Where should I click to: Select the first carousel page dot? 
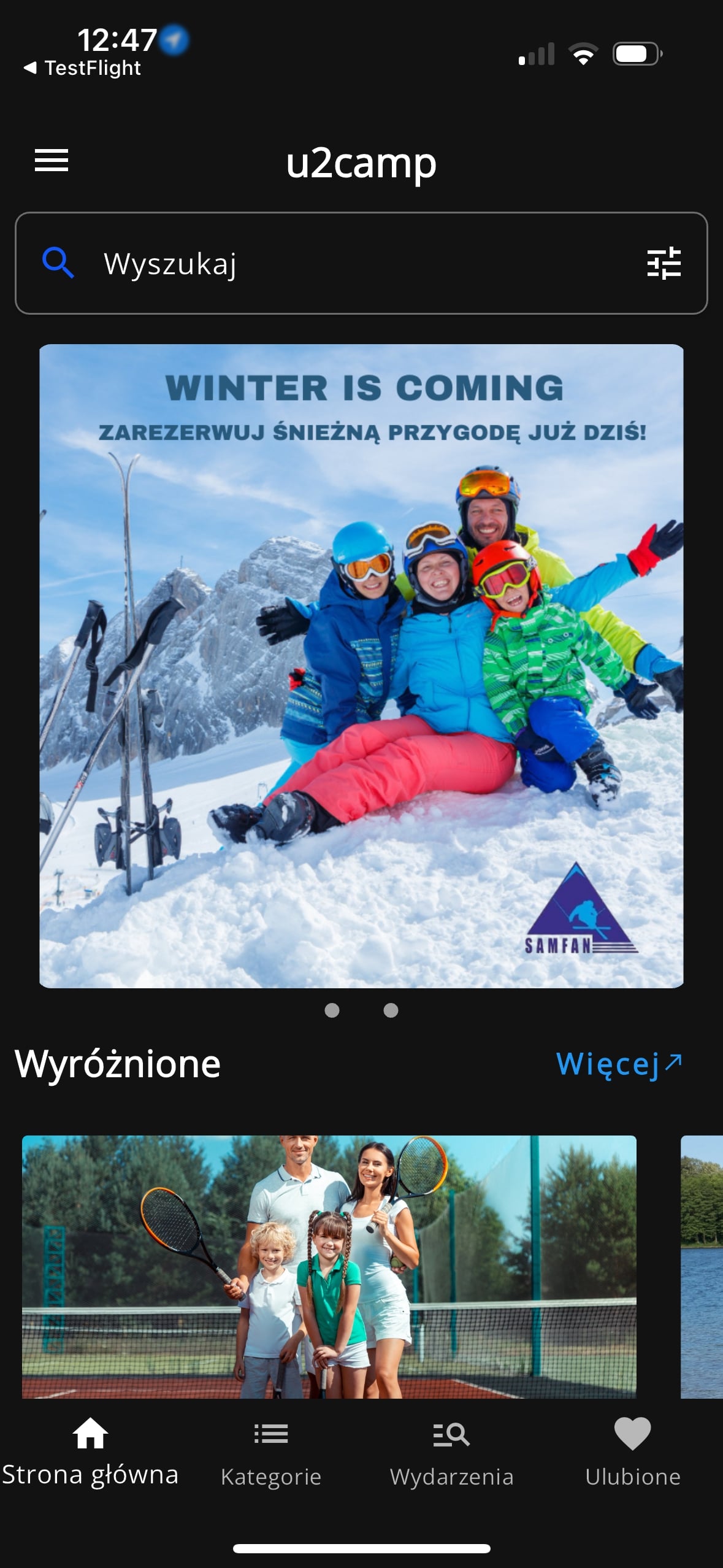[332, 1010]
